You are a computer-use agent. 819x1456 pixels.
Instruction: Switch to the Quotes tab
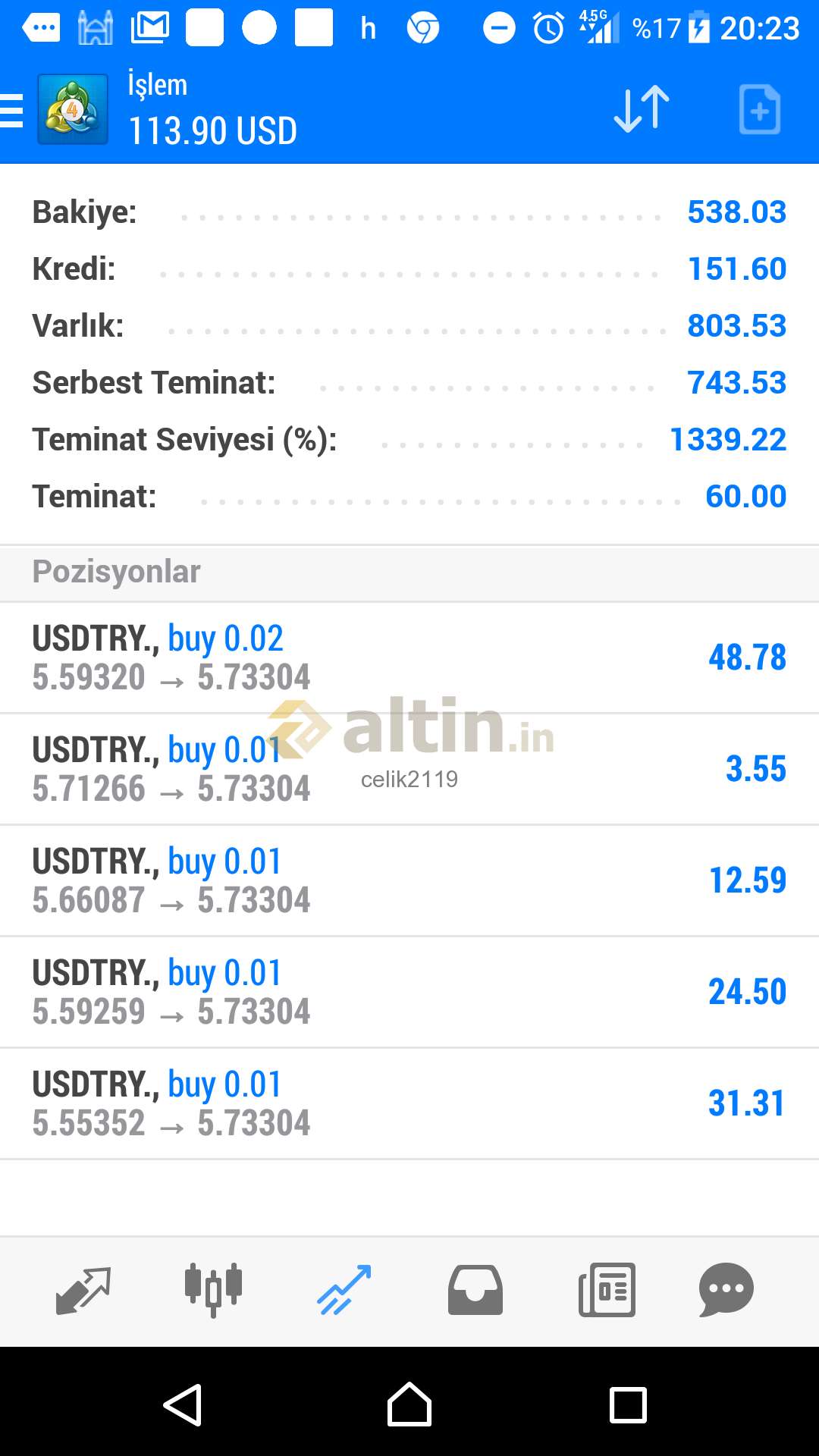click(83, 1290)
